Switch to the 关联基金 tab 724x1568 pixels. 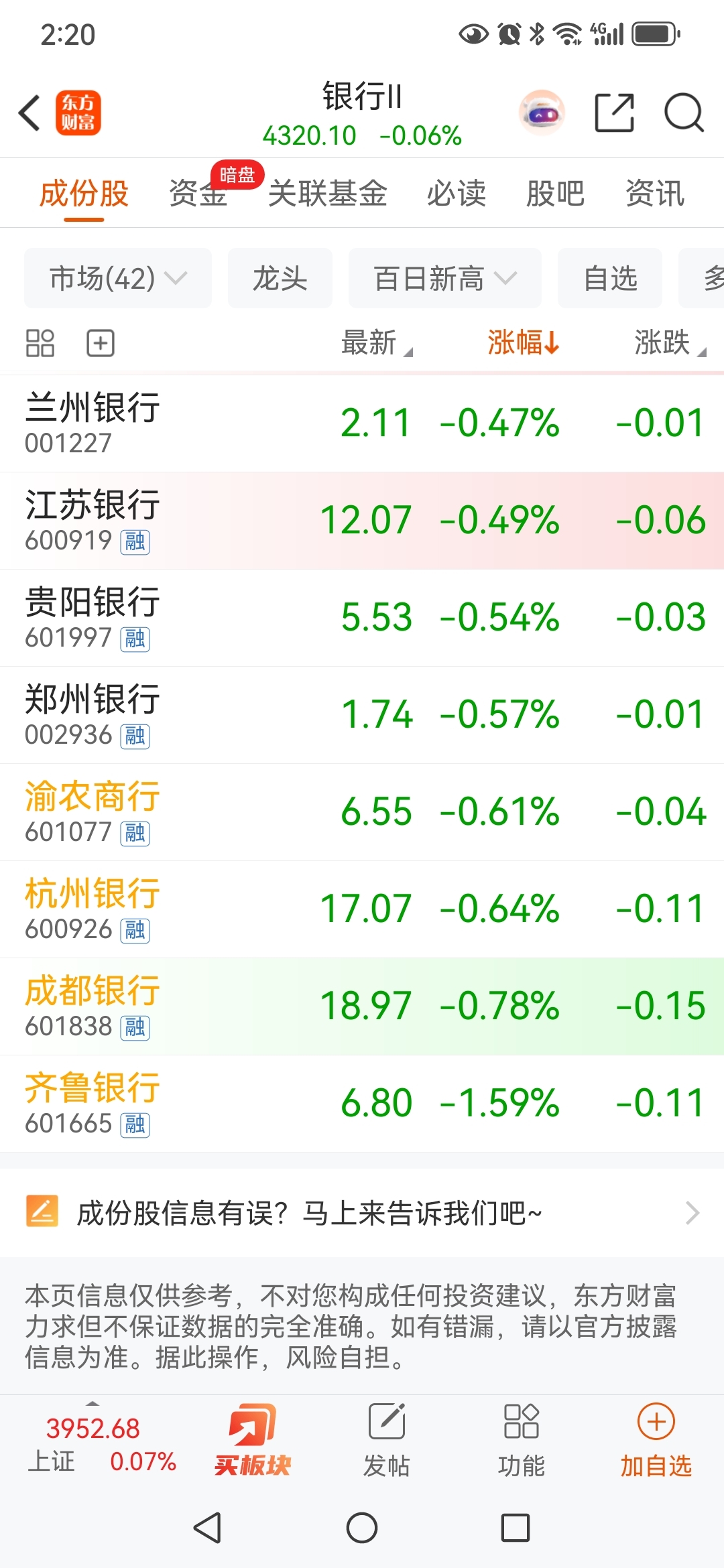click(x=327, y=194)
